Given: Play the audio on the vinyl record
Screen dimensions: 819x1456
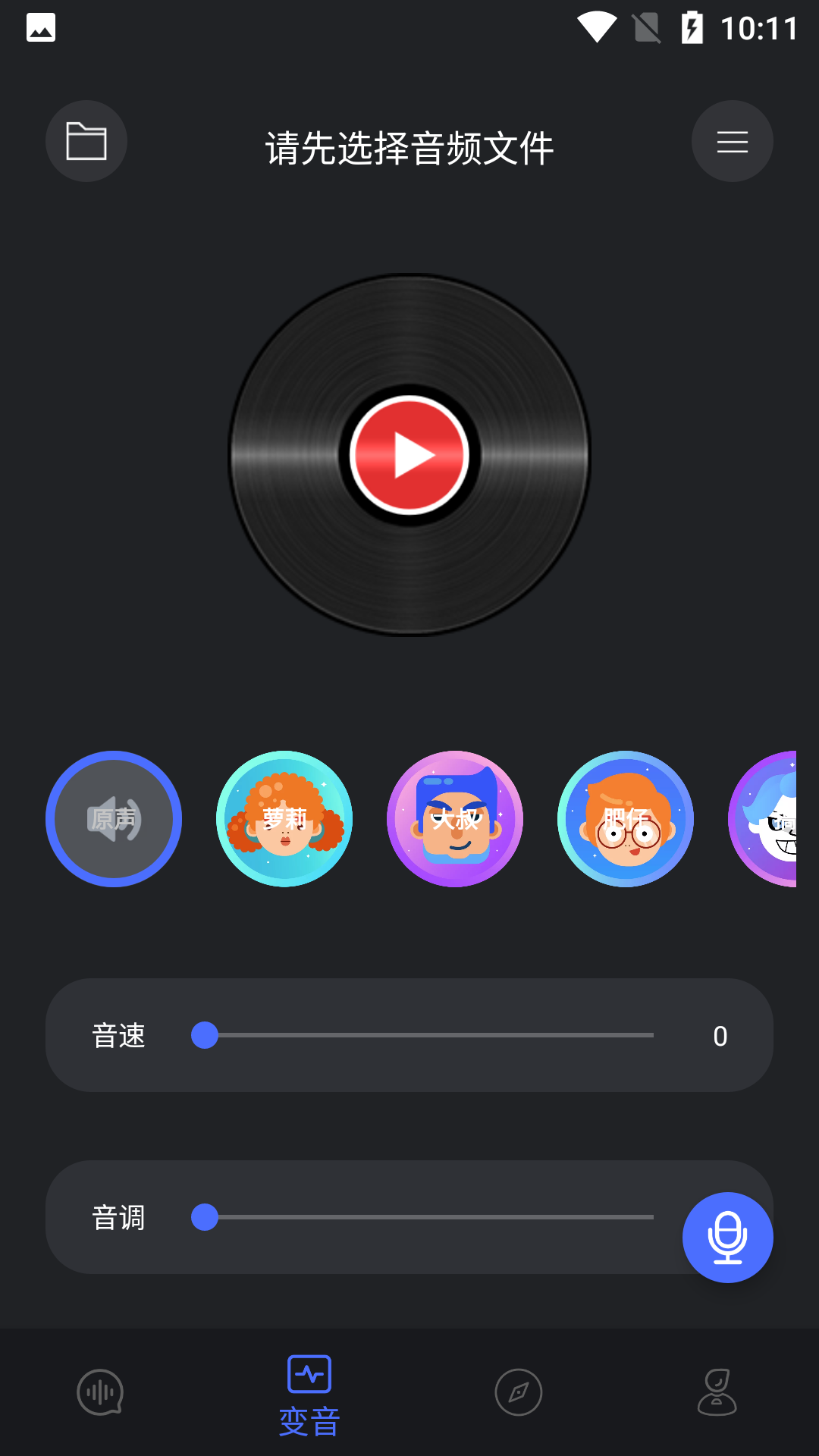Looking at the screenshot, I should 409,455.
